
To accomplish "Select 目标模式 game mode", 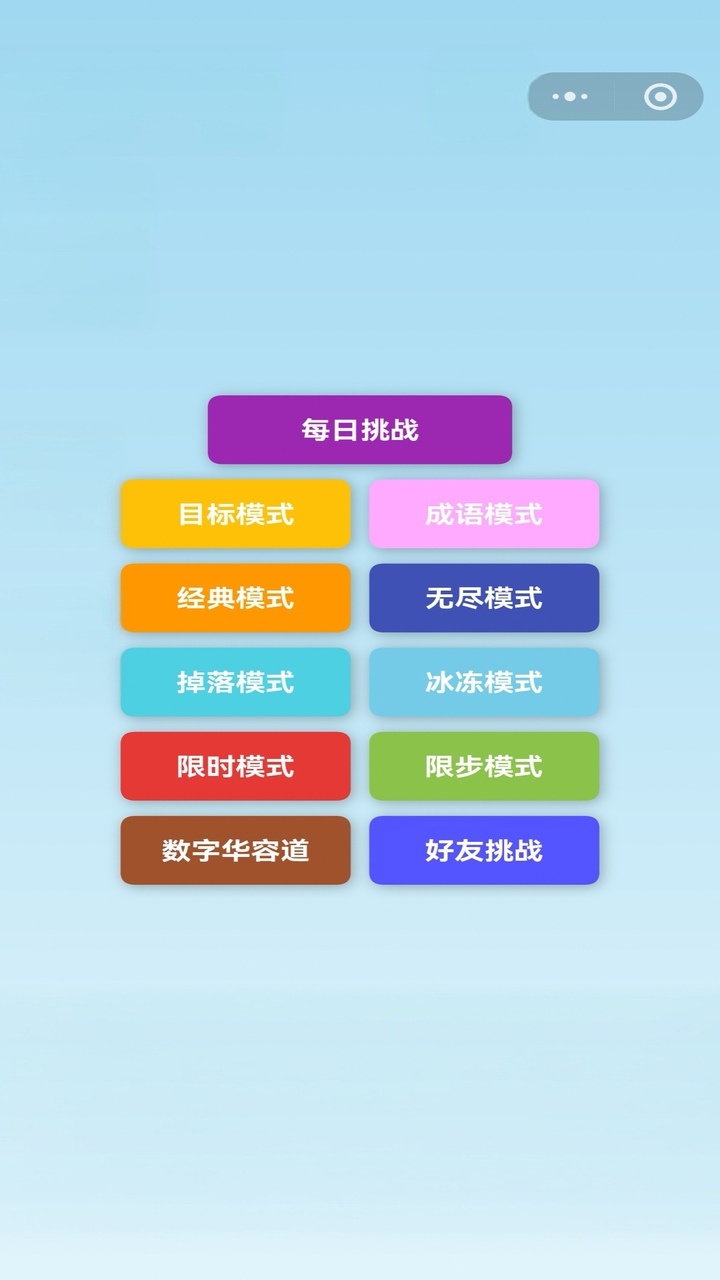I will click(236, 514).
